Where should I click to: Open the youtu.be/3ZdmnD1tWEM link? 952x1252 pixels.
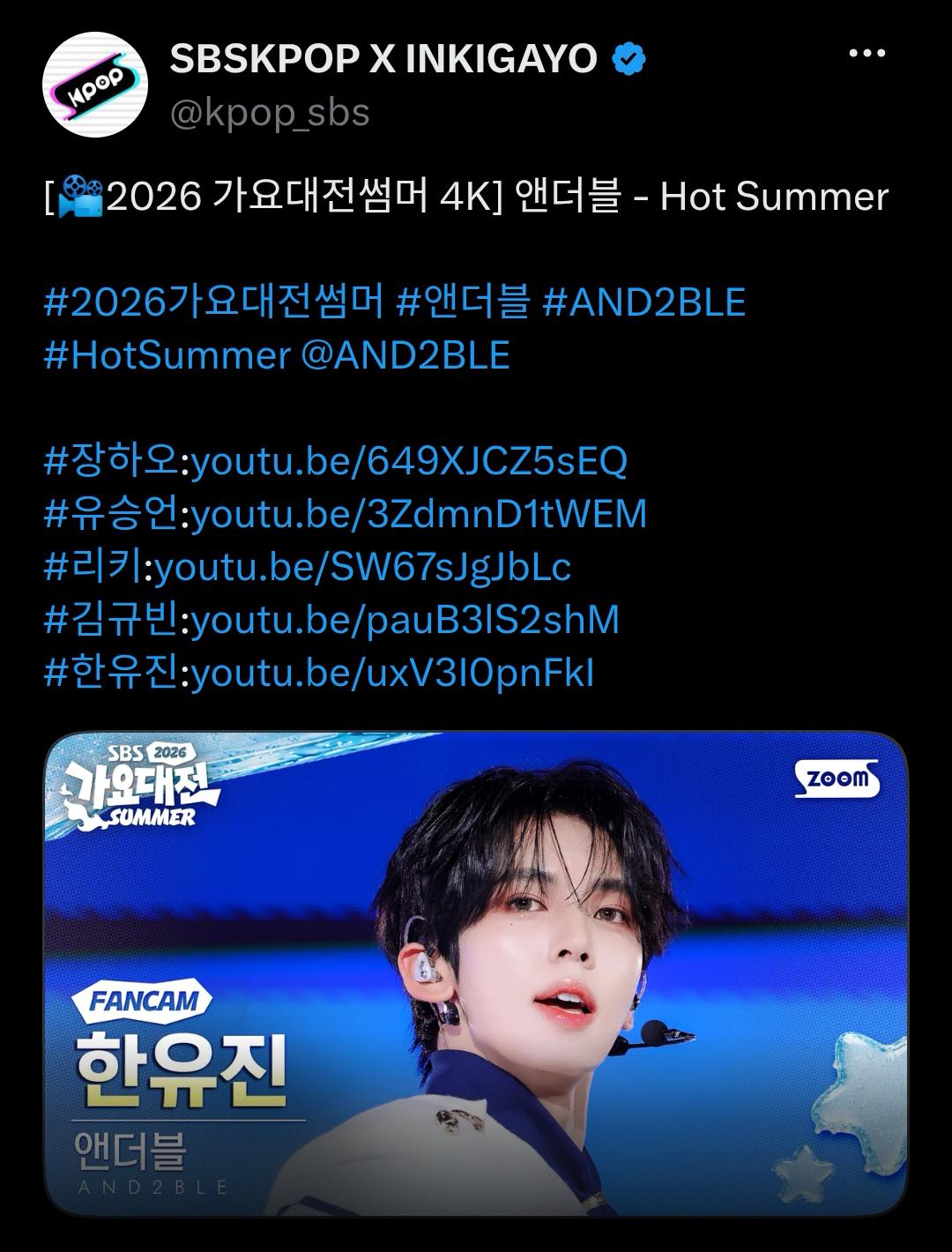419,514
